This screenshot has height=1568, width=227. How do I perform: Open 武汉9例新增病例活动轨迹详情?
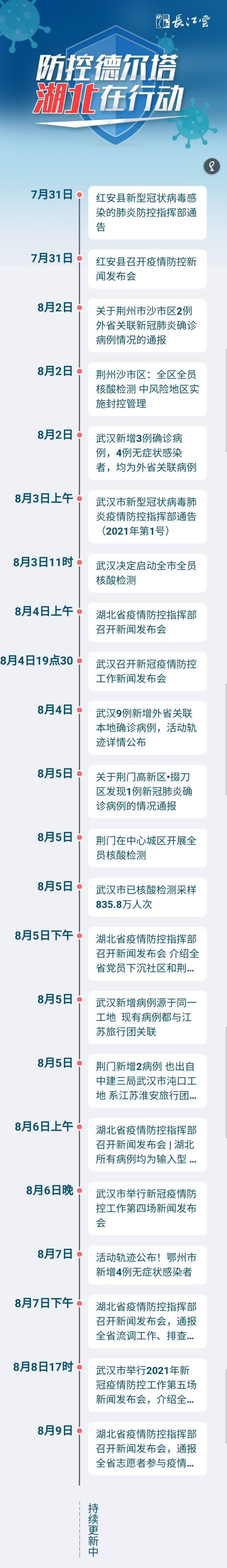[147, 727]
